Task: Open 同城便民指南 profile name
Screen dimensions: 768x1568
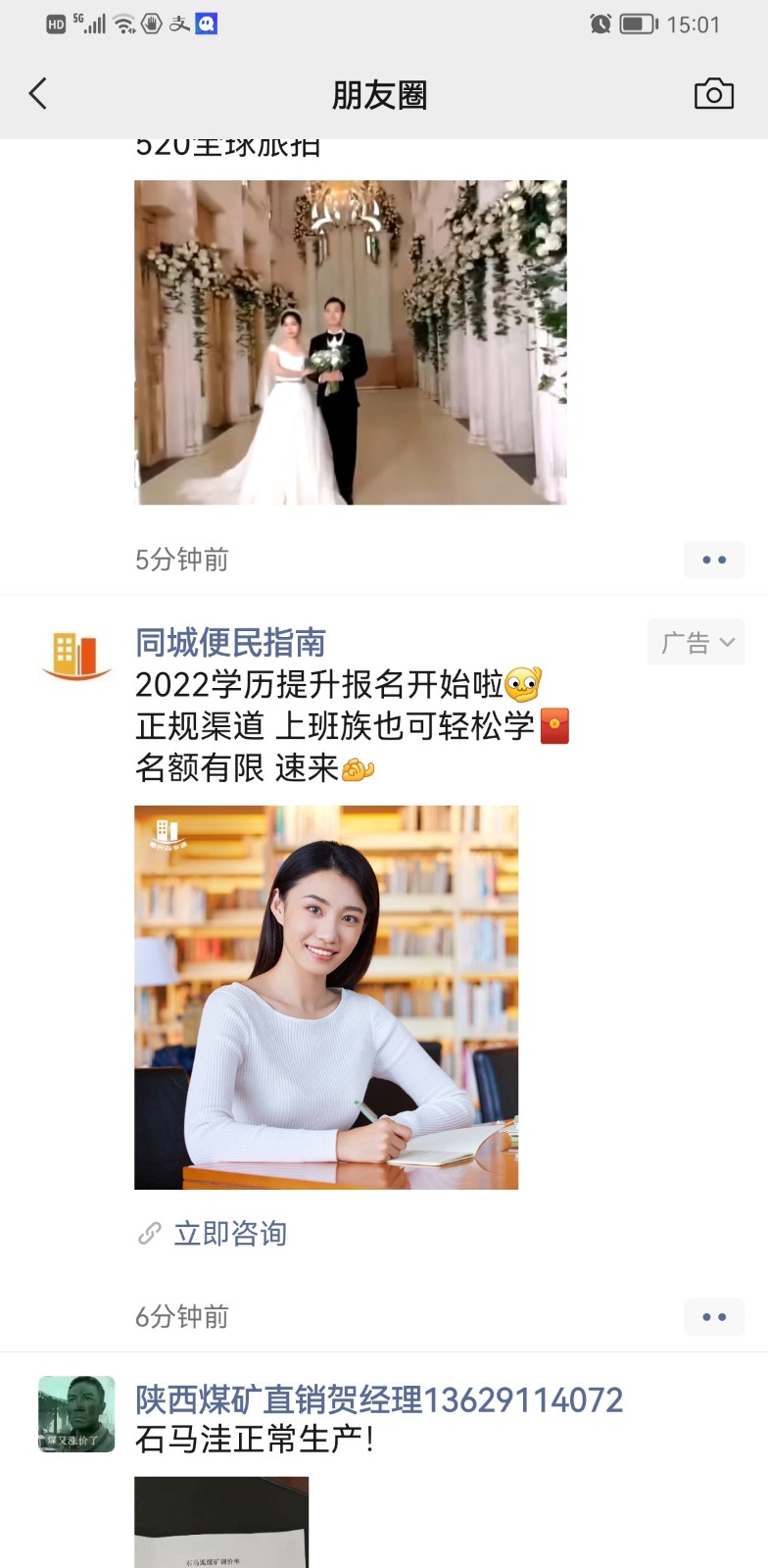Action: 230,643
